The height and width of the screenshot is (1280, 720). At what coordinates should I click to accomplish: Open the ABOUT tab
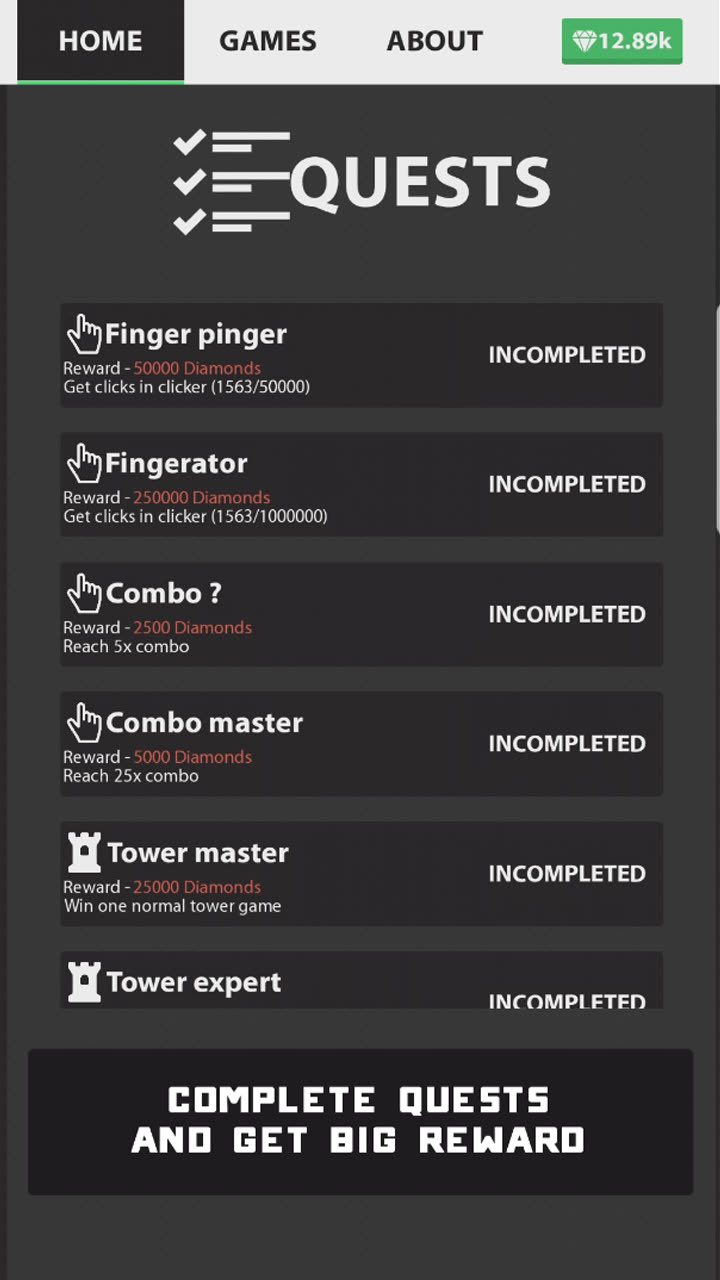click(434, 41)
